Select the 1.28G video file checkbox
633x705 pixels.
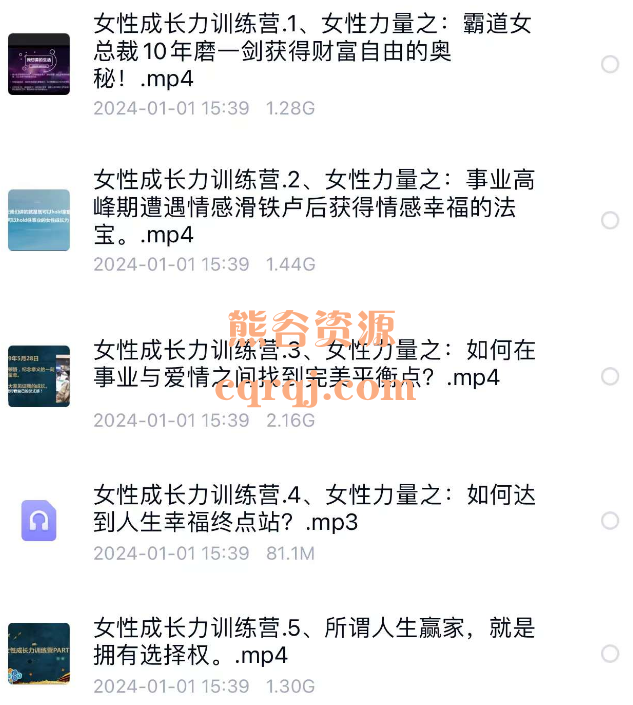tap(610, 65)
